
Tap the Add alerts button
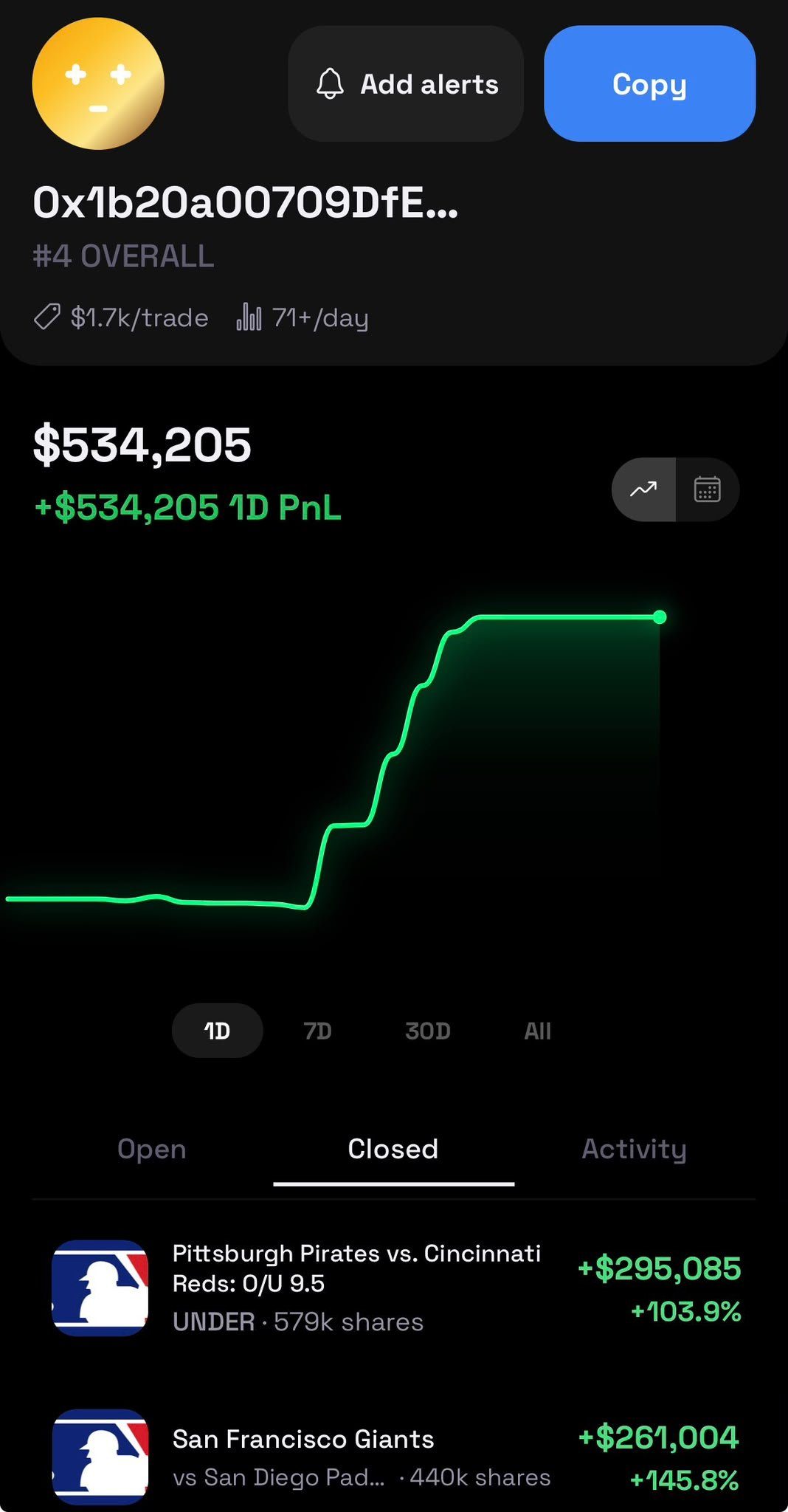click(x=406, y=83)
